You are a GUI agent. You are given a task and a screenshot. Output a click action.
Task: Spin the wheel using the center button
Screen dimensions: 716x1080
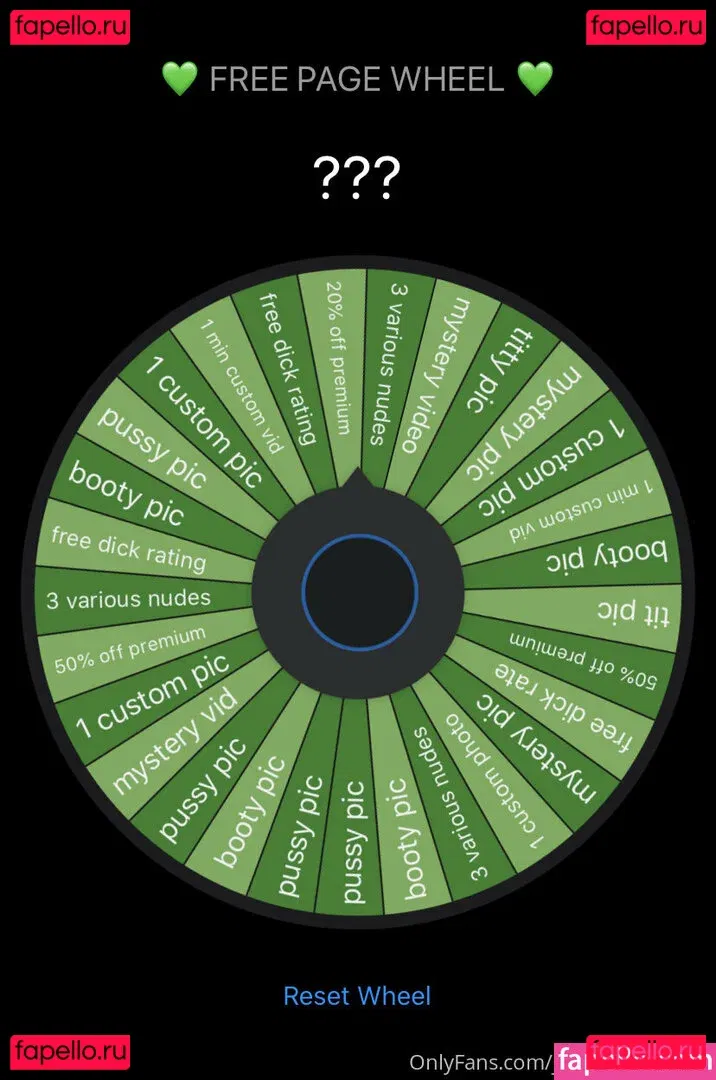[359, 589]
